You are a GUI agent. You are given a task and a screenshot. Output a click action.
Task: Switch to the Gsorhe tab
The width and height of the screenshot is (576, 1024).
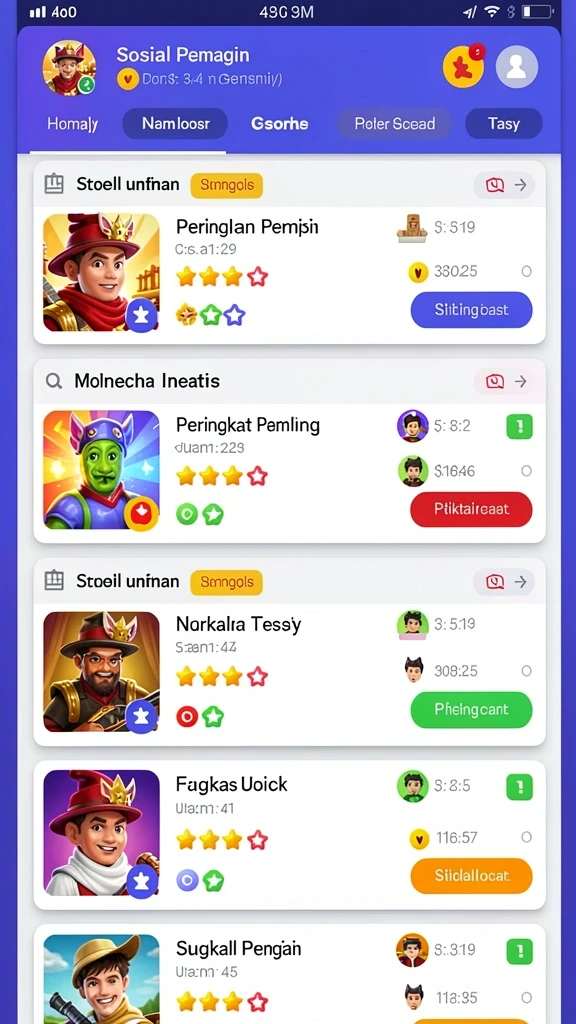click(x=280, y=124)
